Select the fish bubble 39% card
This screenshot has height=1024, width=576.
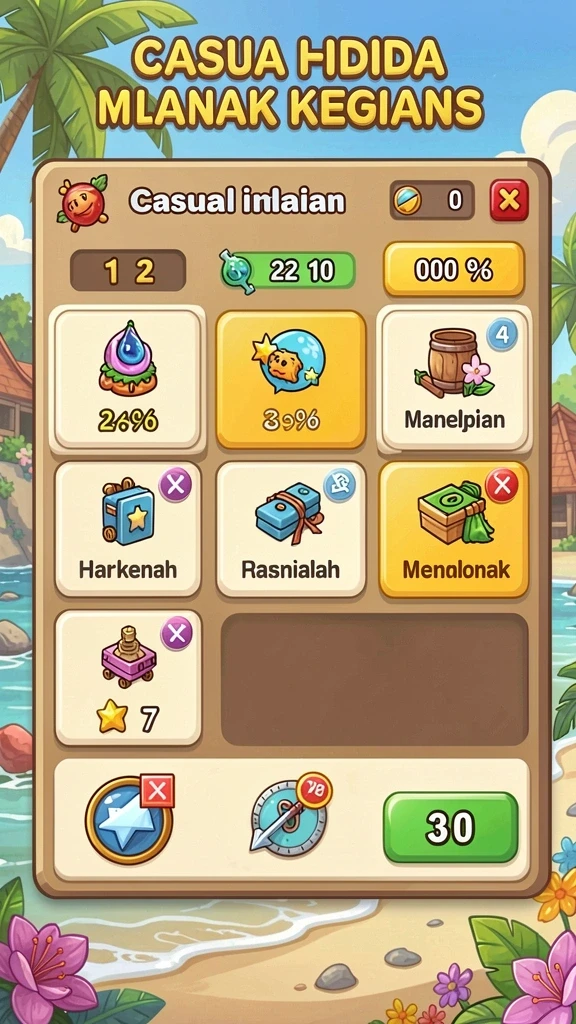[x=291, y=379]
